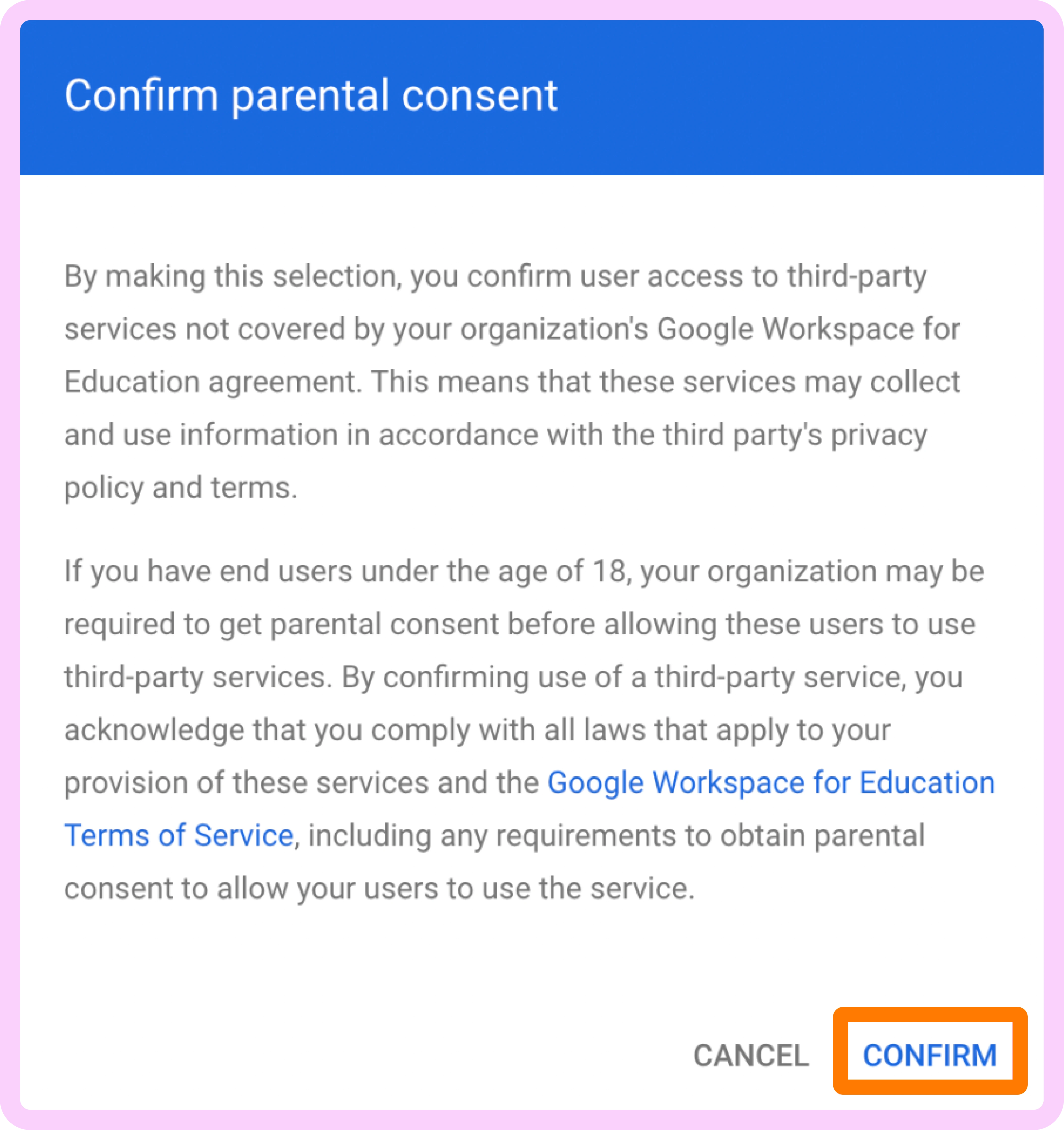
Task: Open Google Workspace for Education Terms of Service link
Action: [x=770, y=783]
